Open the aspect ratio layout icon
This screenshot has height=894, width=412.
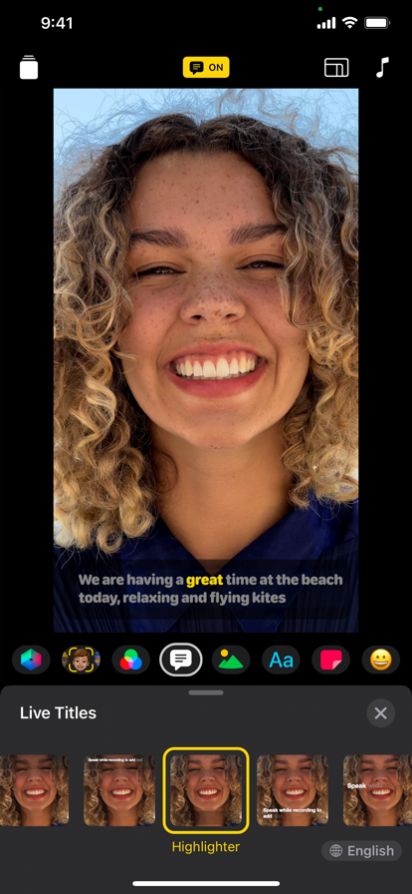pyautogui.click(x=336, y=67)
